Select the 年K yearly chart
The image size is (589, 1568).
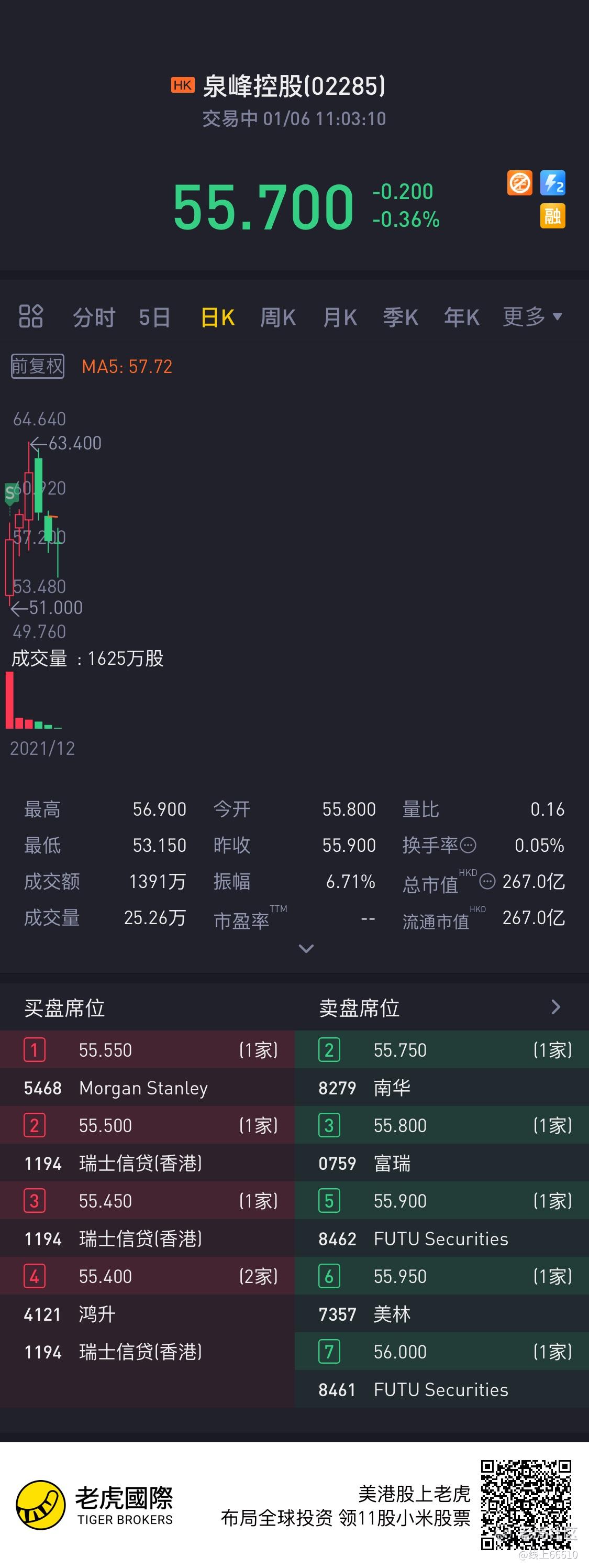pos(461,317)
